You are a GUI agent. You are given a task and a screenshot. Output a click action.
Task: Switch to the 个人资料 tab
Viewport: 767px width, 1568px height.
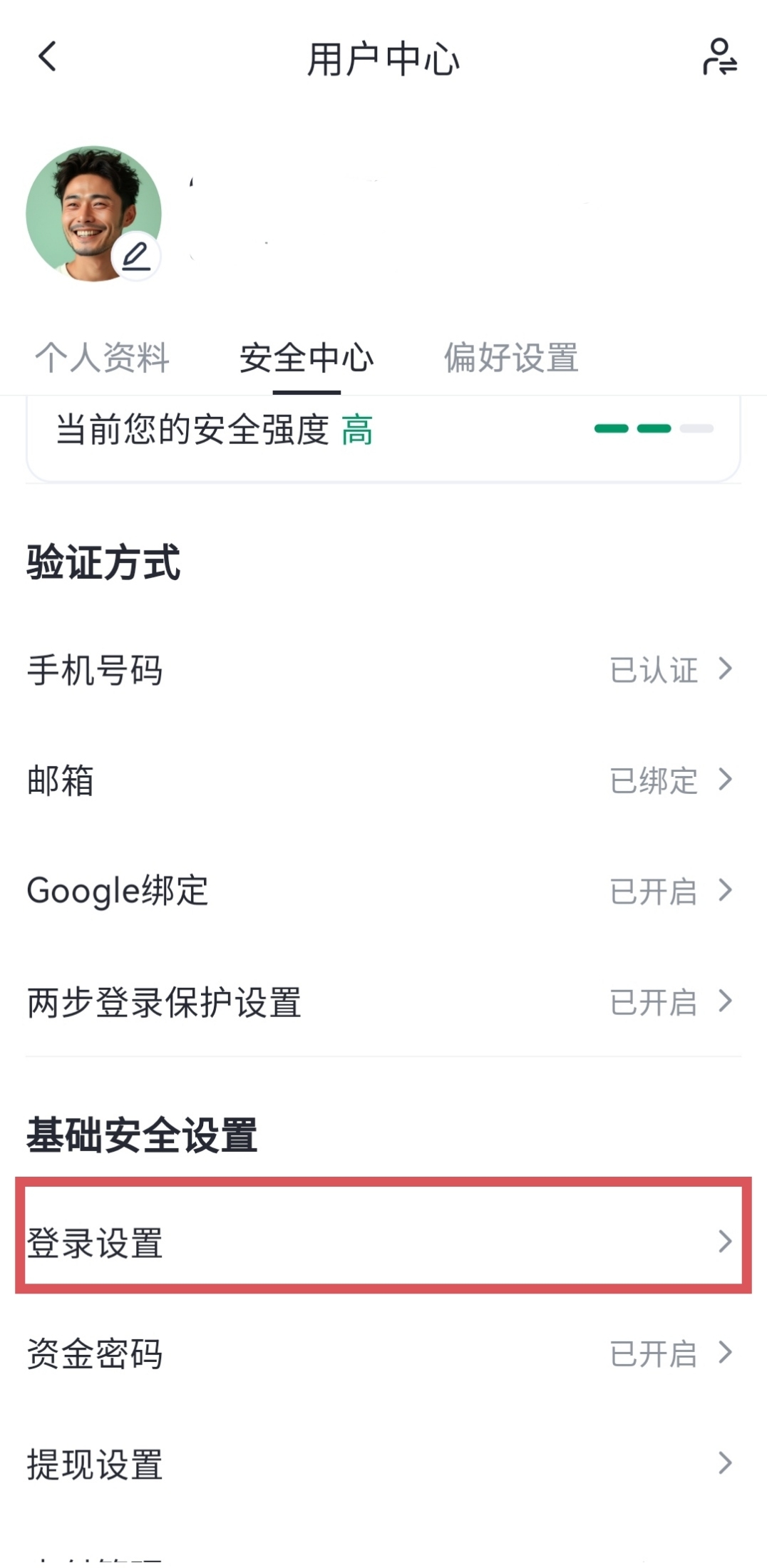[102, 358]
